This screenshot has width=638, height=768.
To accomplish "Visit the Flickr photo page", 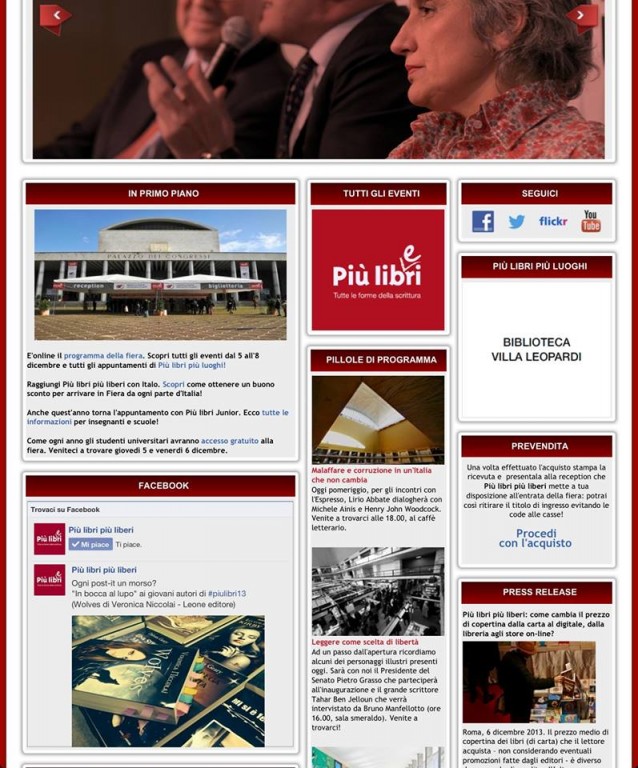I will [x=553, y=222].
